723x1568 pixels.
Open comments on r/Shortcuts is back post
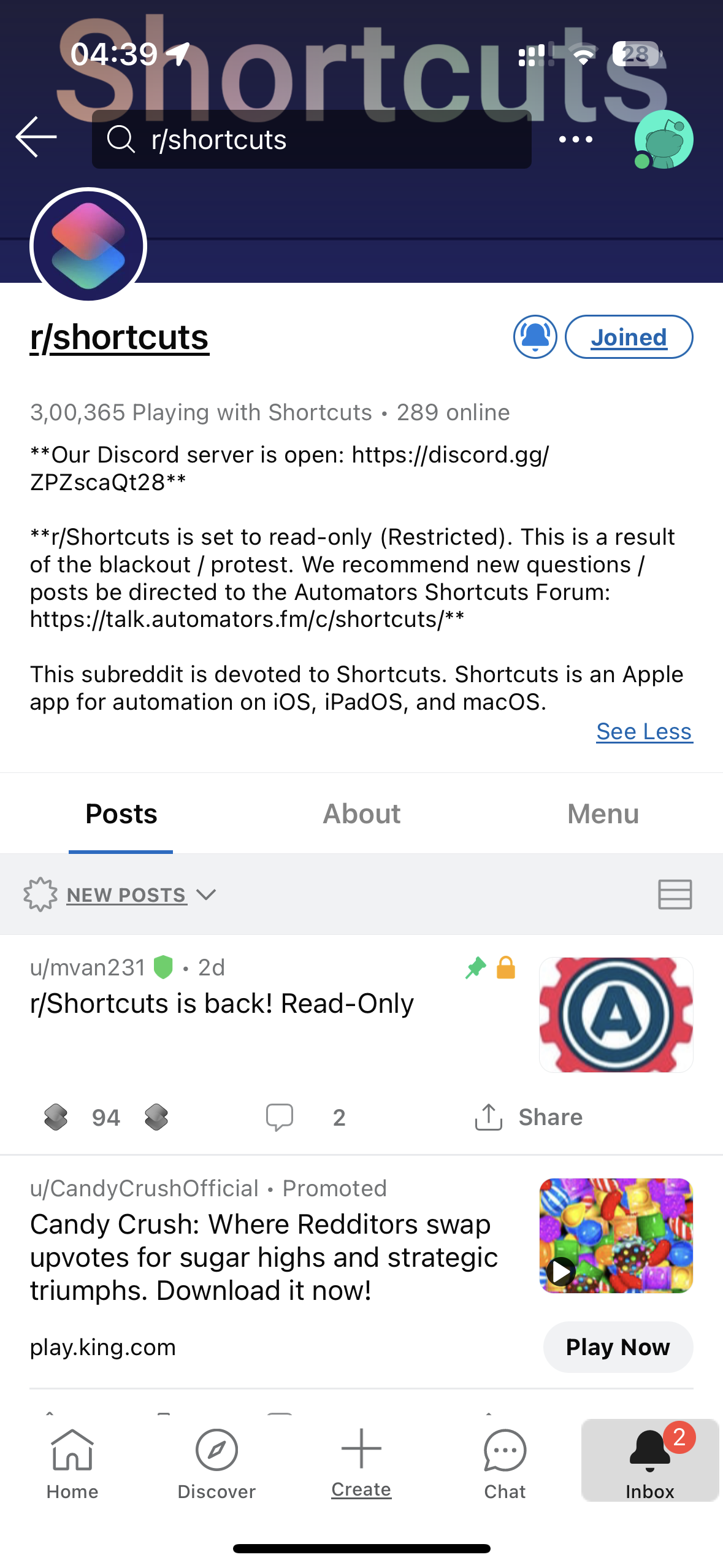pos(304,1117)
